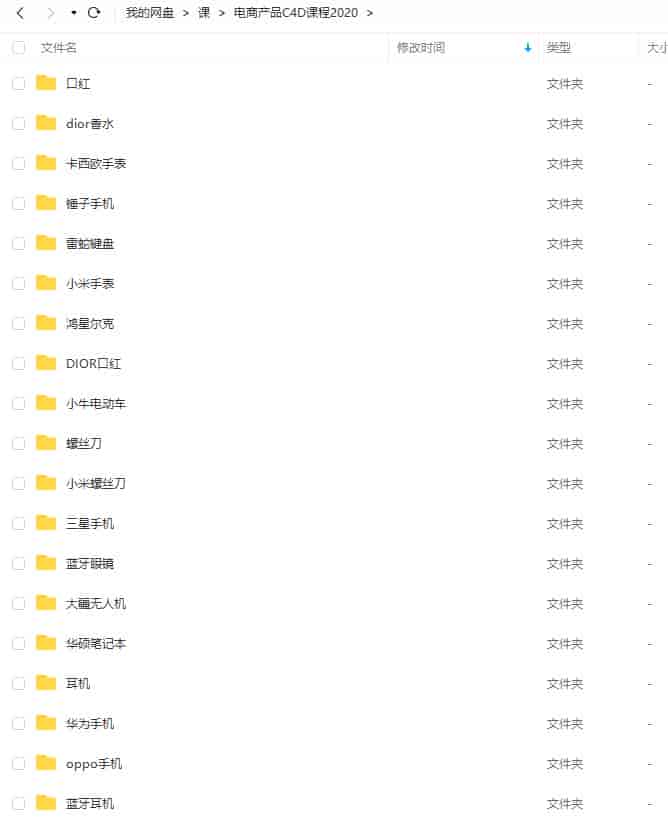This screenshot has width=668, height=832.
Task: Open the 小米手表 folder
Action: click(90, 284)
